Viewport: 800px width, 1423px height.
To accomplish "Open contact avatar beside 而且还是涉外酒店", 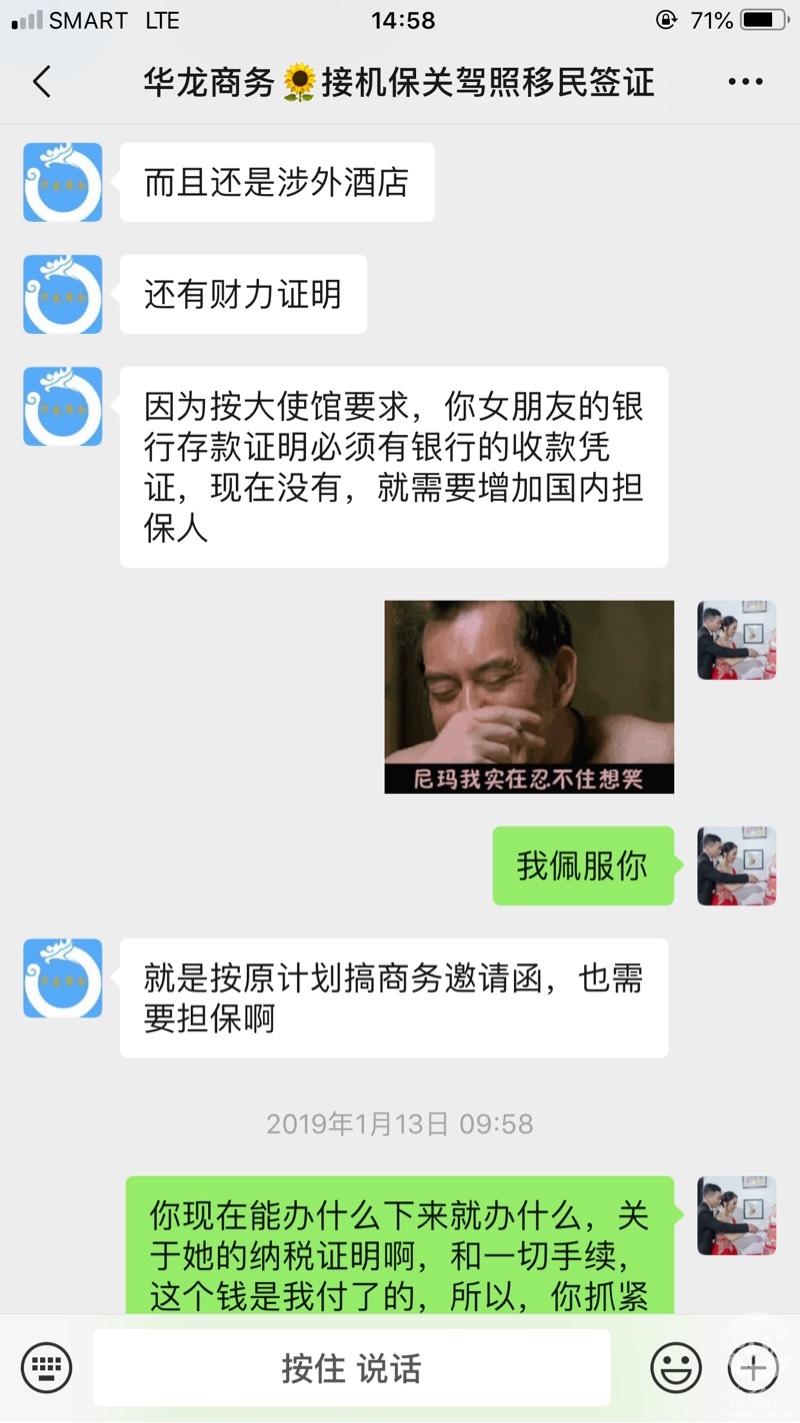I will (63, 182).
